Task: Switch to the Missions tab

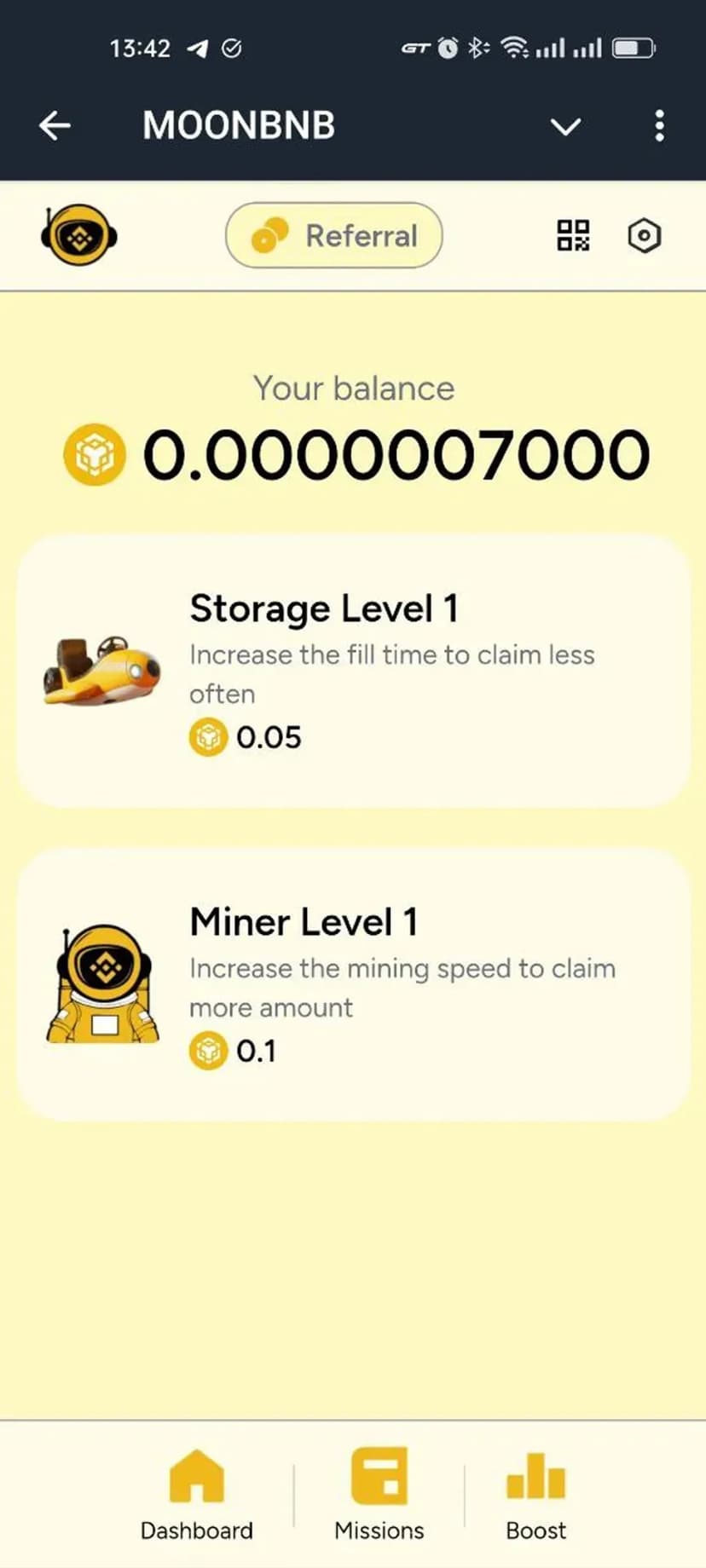Action: (379, 1493)
